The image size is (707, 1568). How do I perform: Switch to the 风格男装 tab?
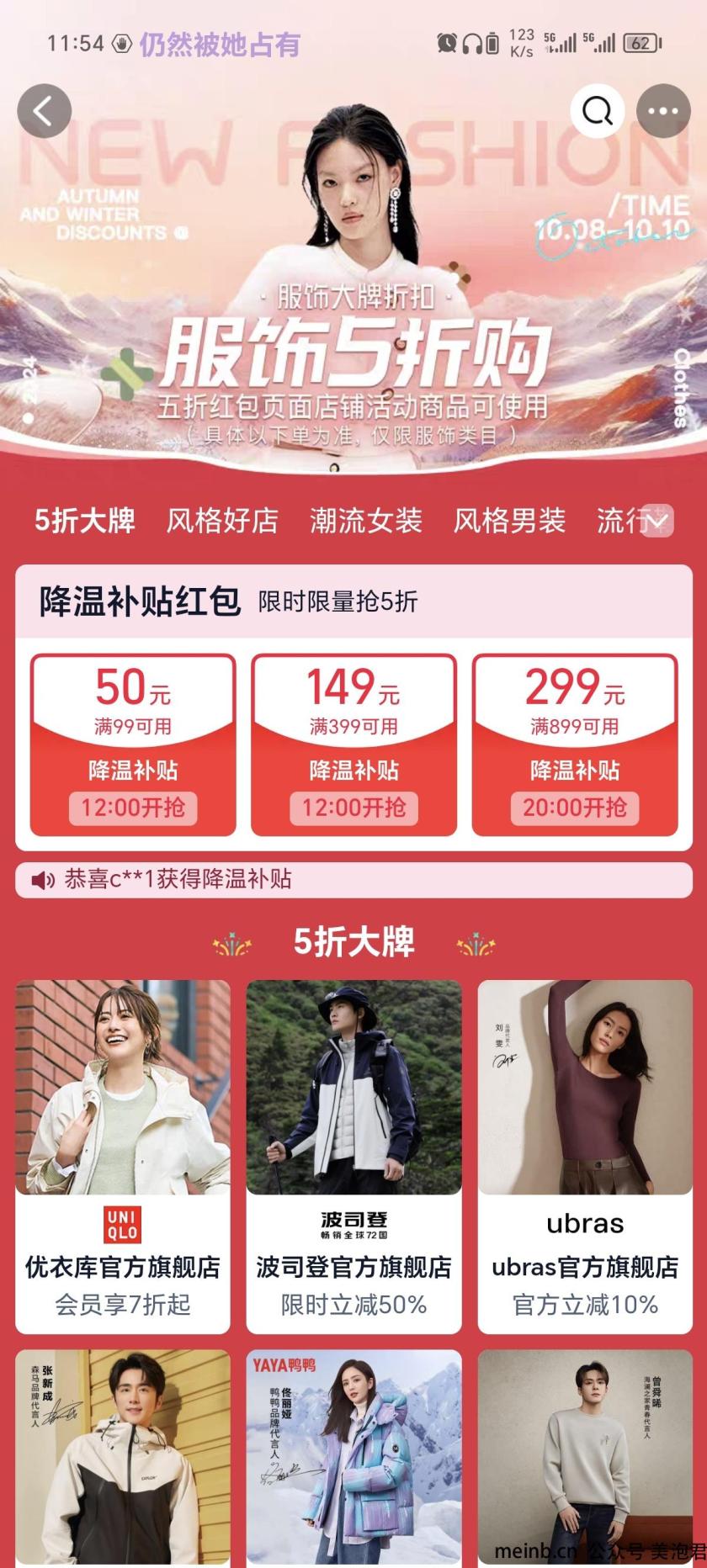(x=509, y=521)
